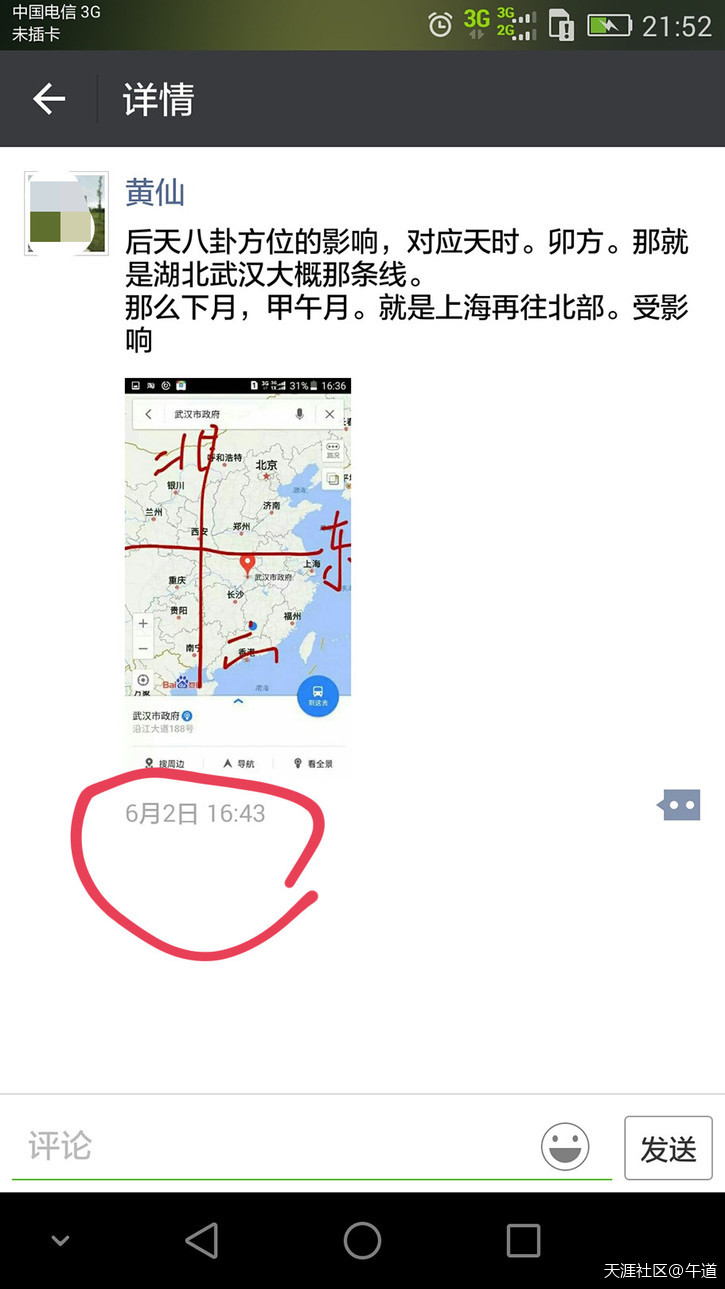
Task: Go back from the 详情 page
Action: (48, 99)
